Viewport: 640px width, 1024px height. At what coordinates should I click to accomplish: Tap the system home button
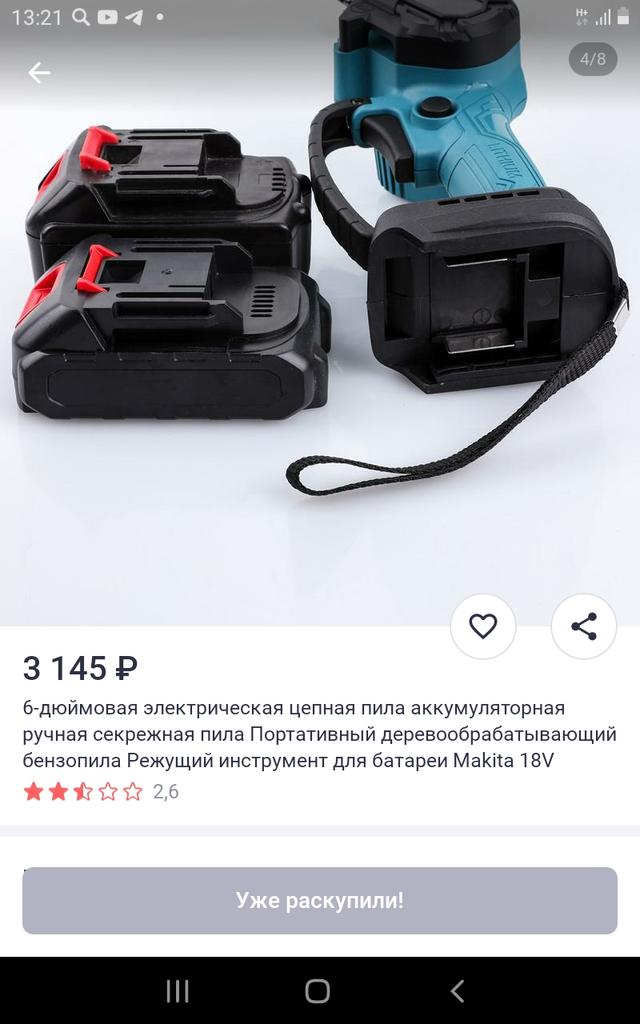(317, 991)
